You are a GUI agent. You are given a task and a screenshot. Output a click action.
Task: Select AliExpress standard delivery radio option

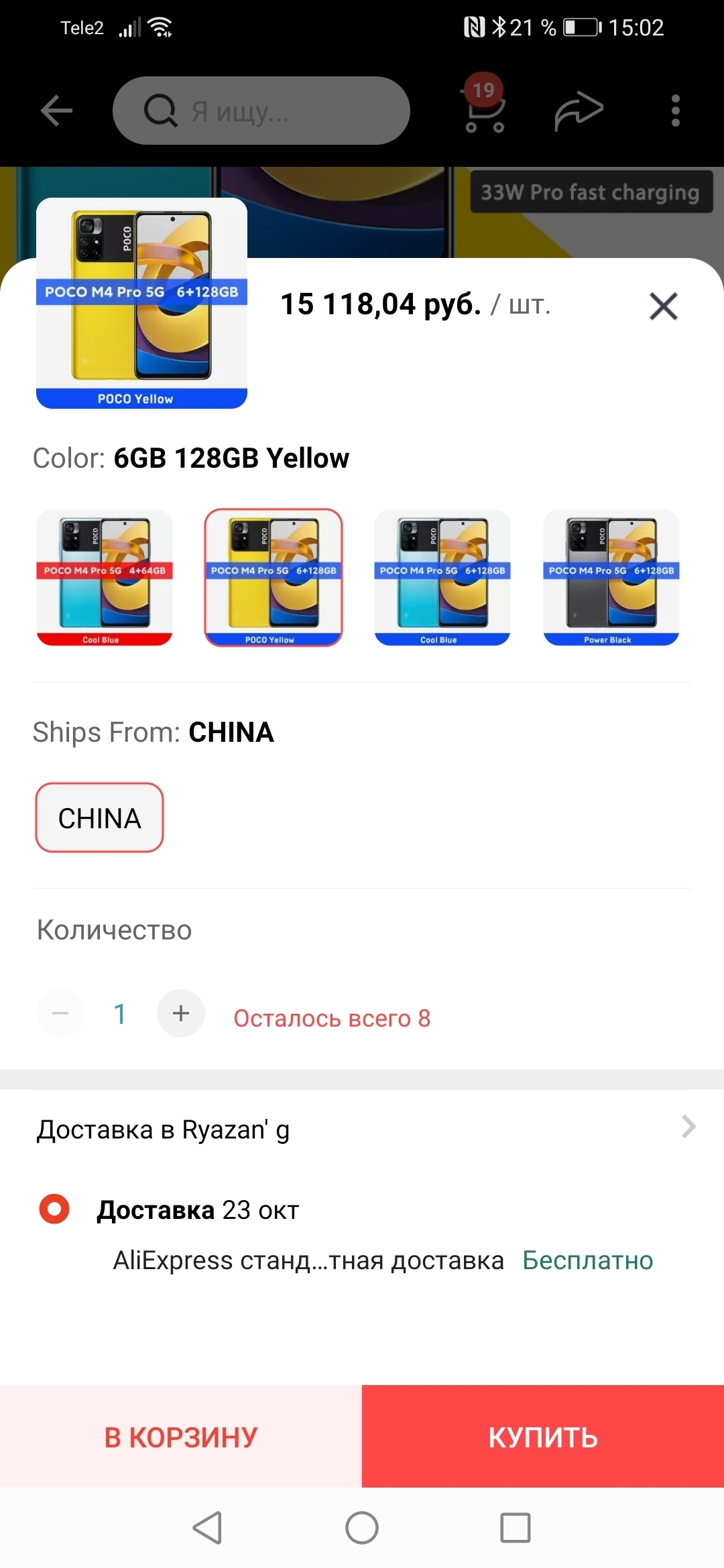54,1210
